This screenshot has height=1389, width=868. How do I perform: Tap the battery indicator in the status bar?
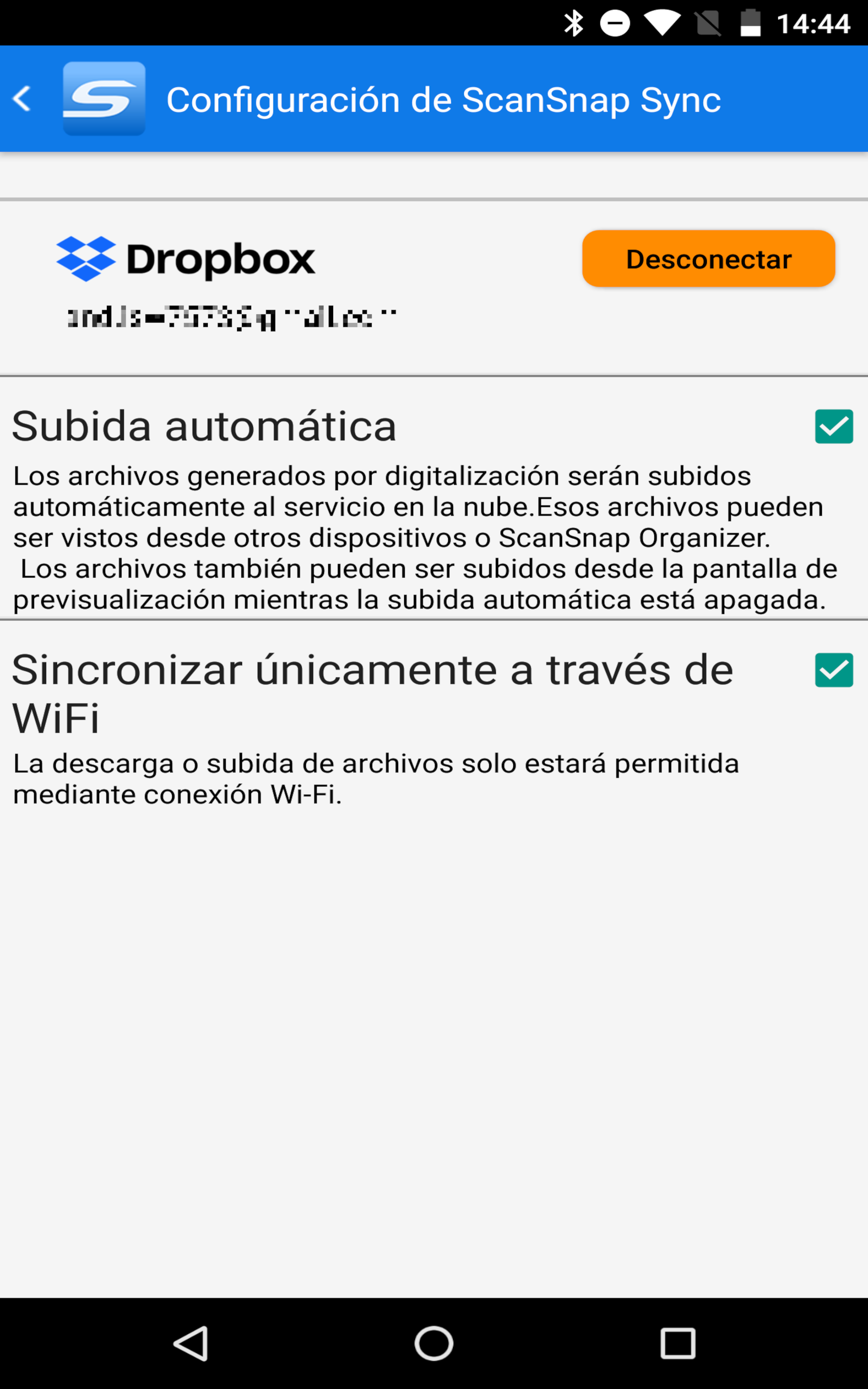pos(750,23)
